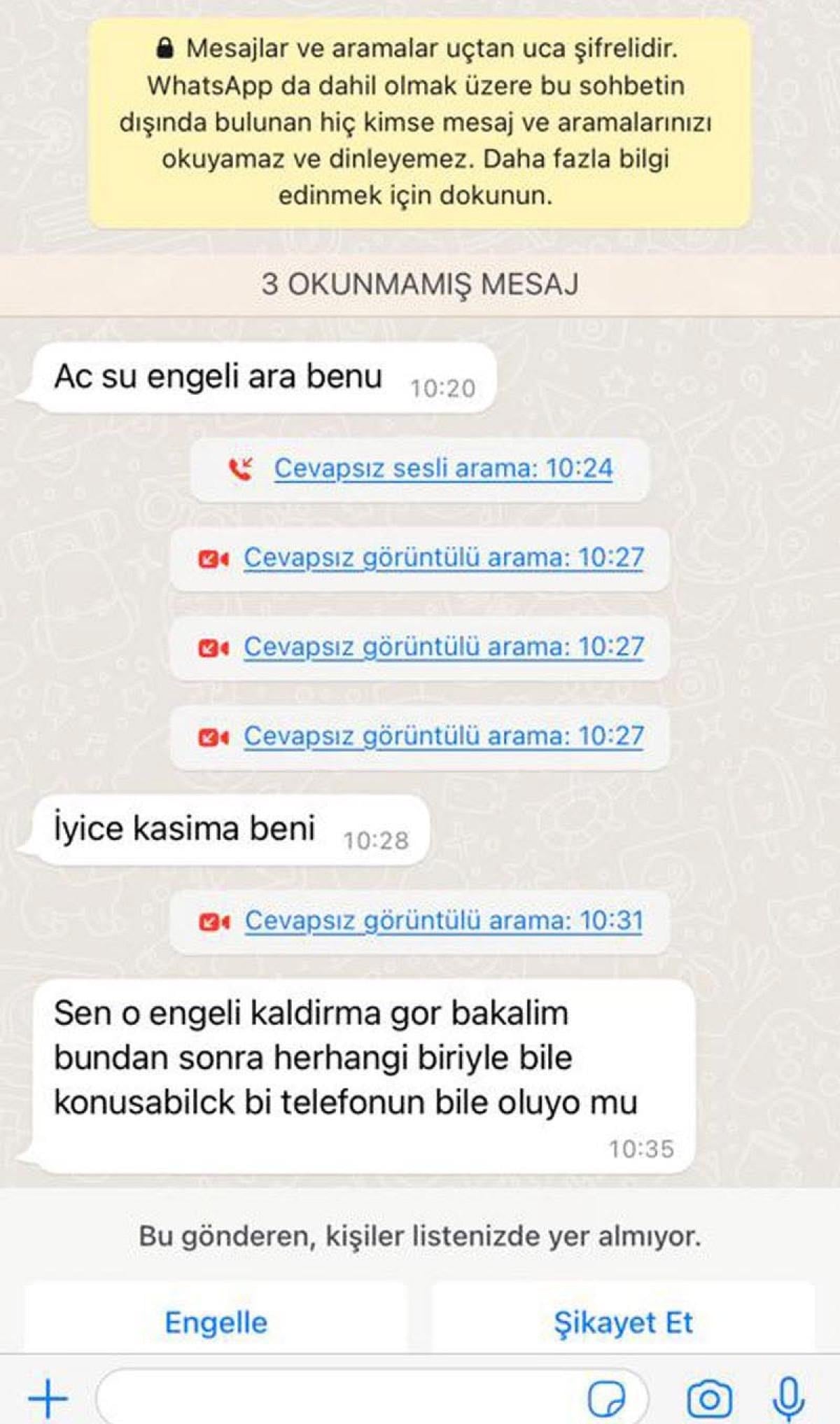Tap the end-to-end encryption info banner
Screen dimensions: 840x1424
pos(420,123)
